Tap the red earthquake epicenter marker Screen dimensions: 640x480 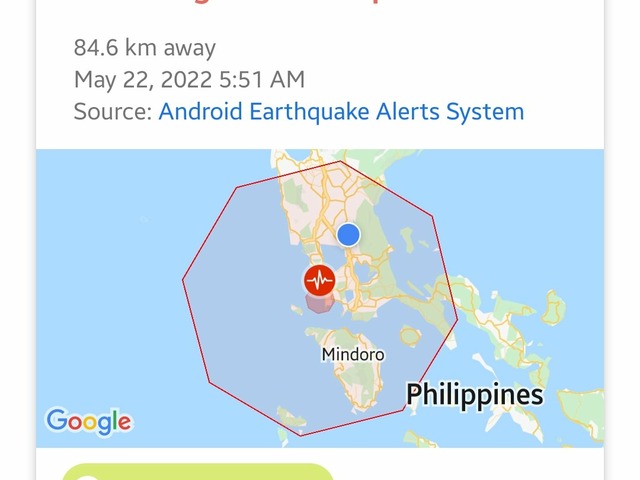tap(319, 280)
